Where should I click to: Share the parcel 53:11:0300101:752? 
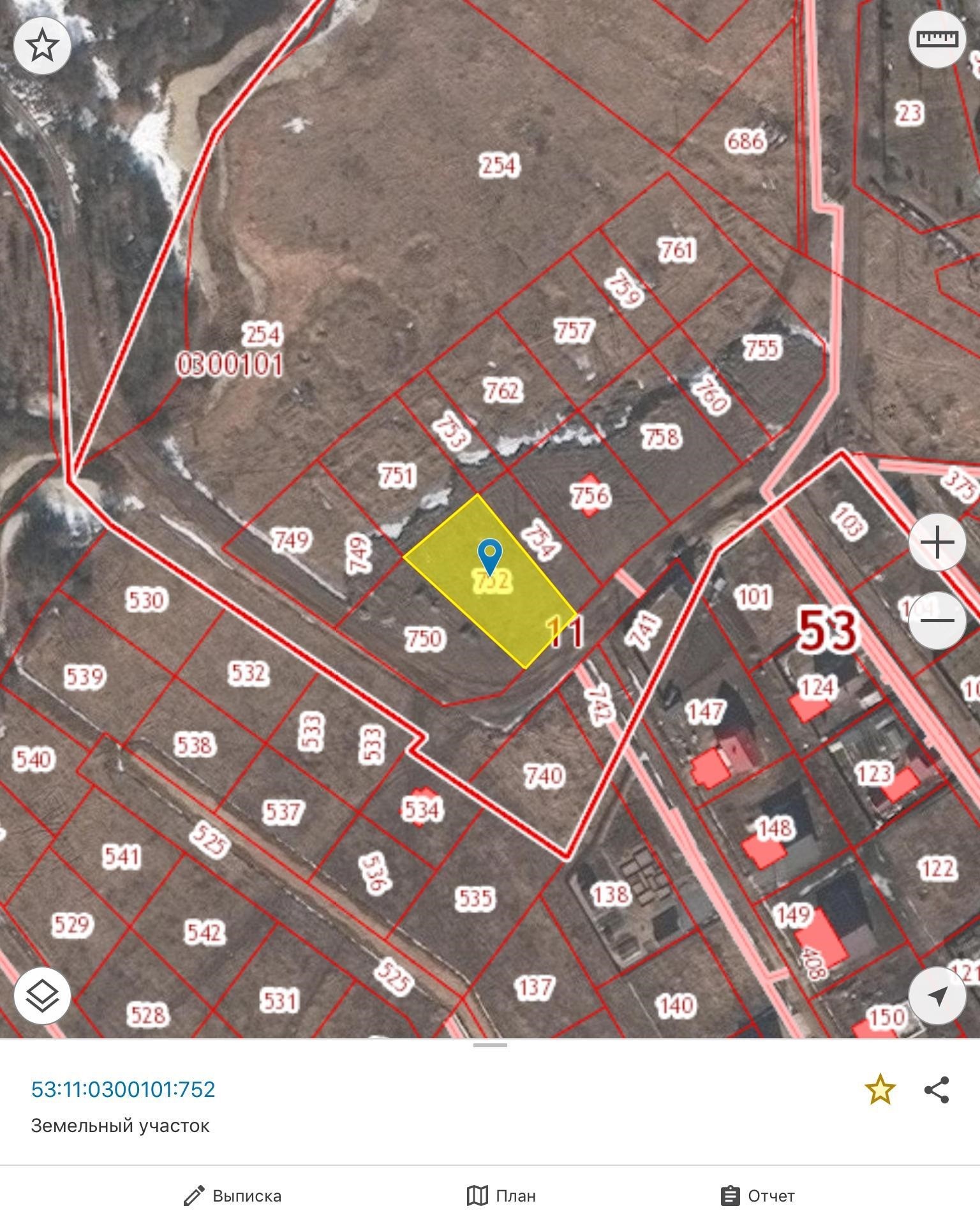[x=936, y=1089]
